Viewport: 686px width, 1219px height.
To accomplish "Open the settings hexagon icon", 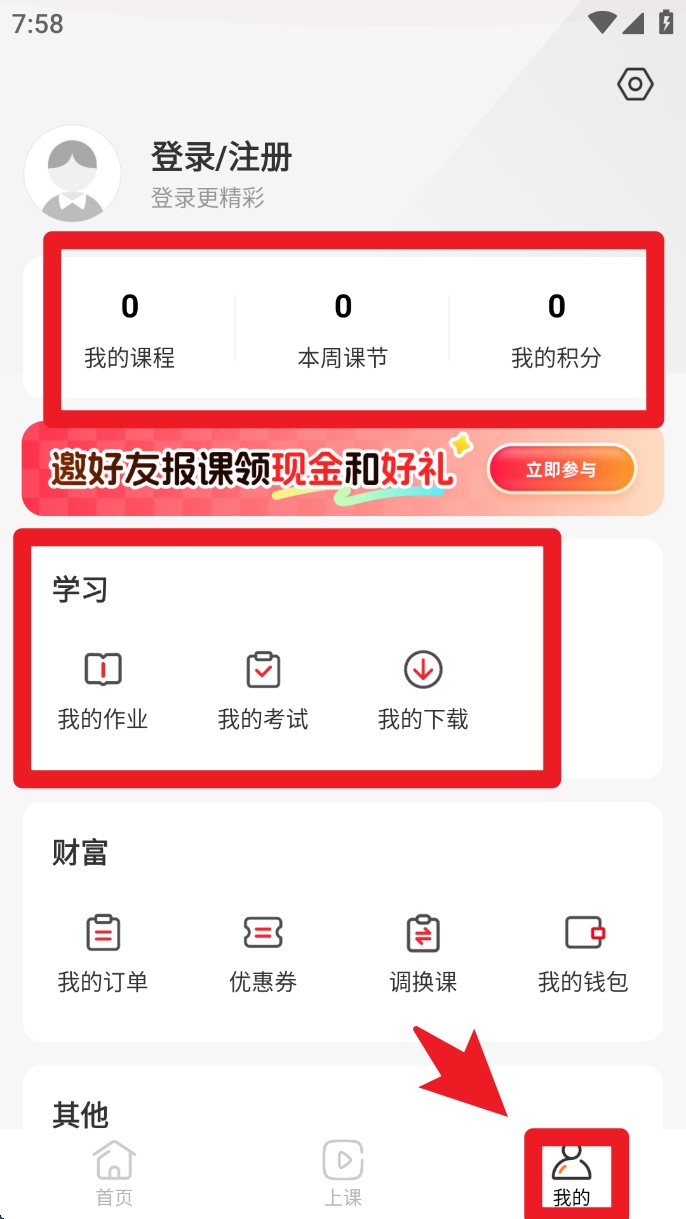I will (x=635, y=85).
